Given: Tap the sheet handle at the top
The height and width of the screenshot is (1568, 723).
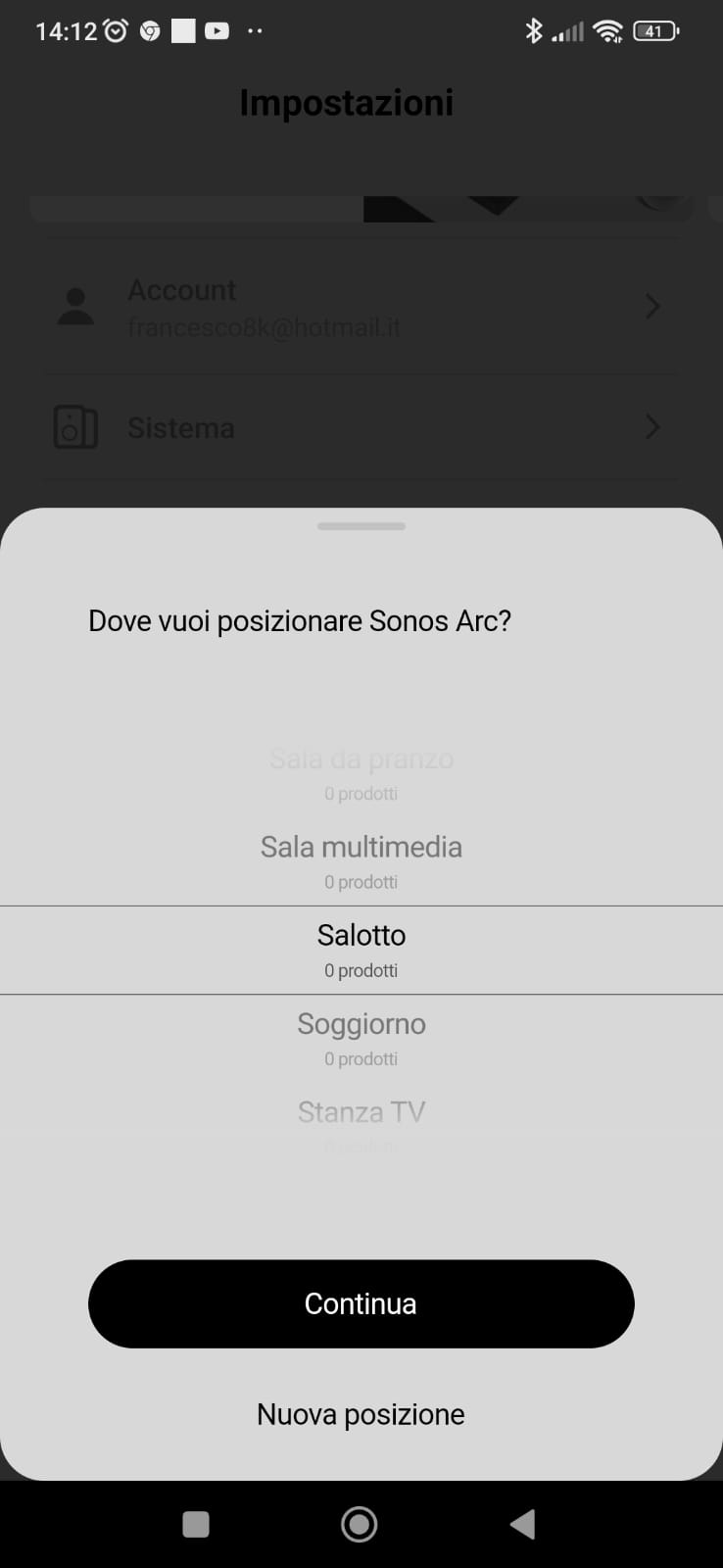Looking at the screenshot, I should (361, 526).
